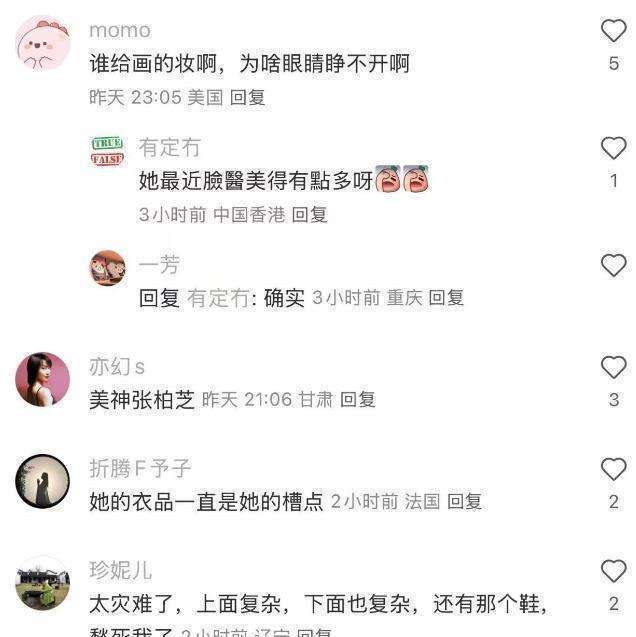Open 亦幻s's profile avatar

coord(43,379)
